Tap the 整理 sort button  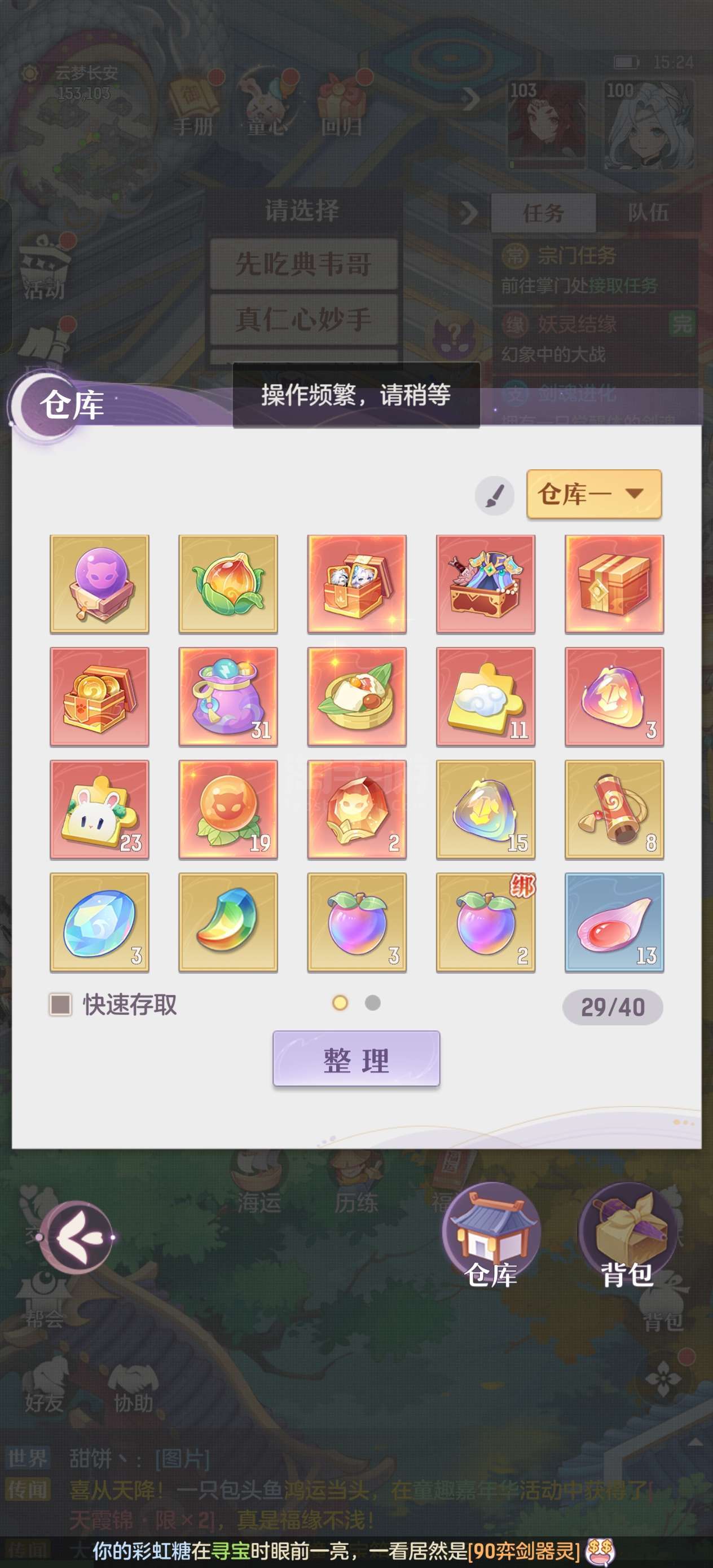point(356,1059)
